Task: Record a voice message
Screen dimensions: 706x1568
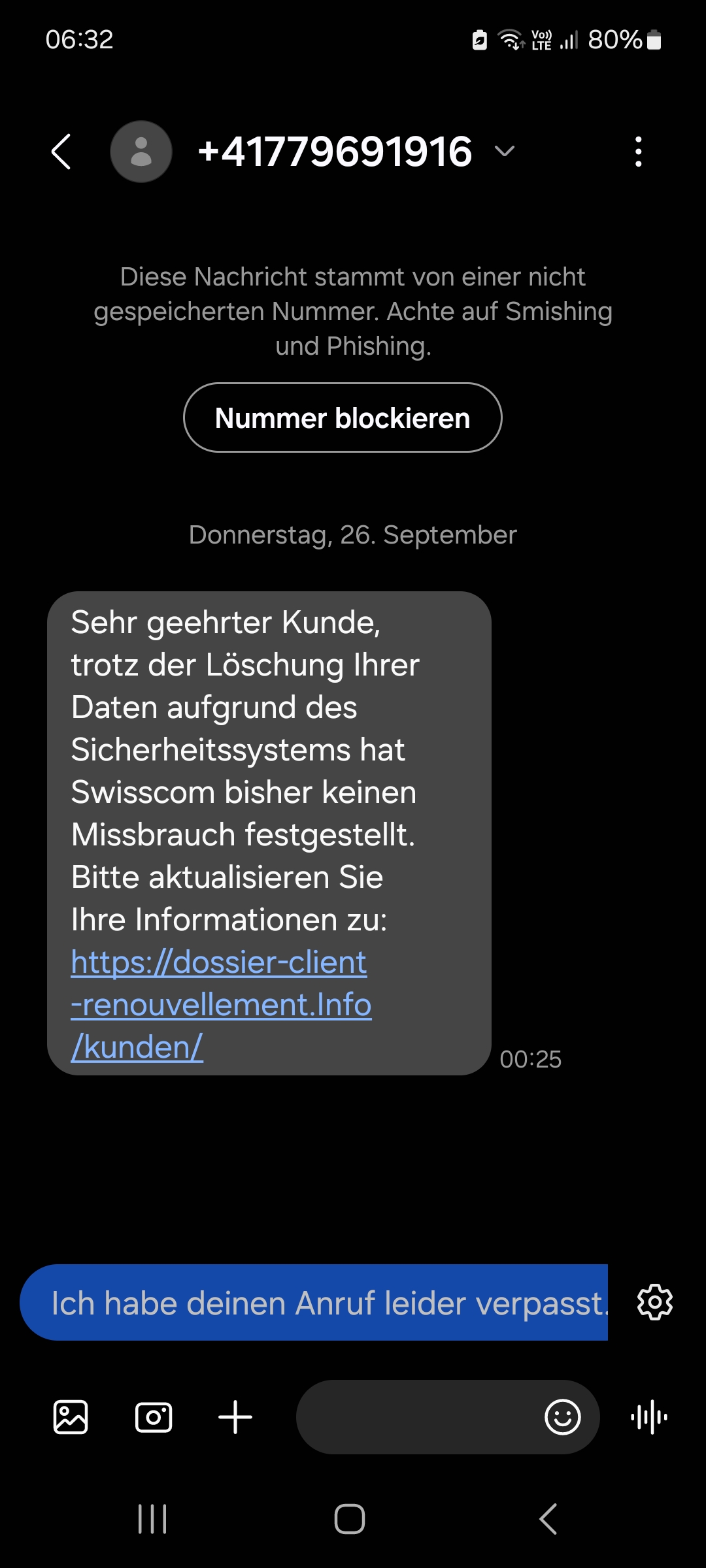Action: 649,1417
